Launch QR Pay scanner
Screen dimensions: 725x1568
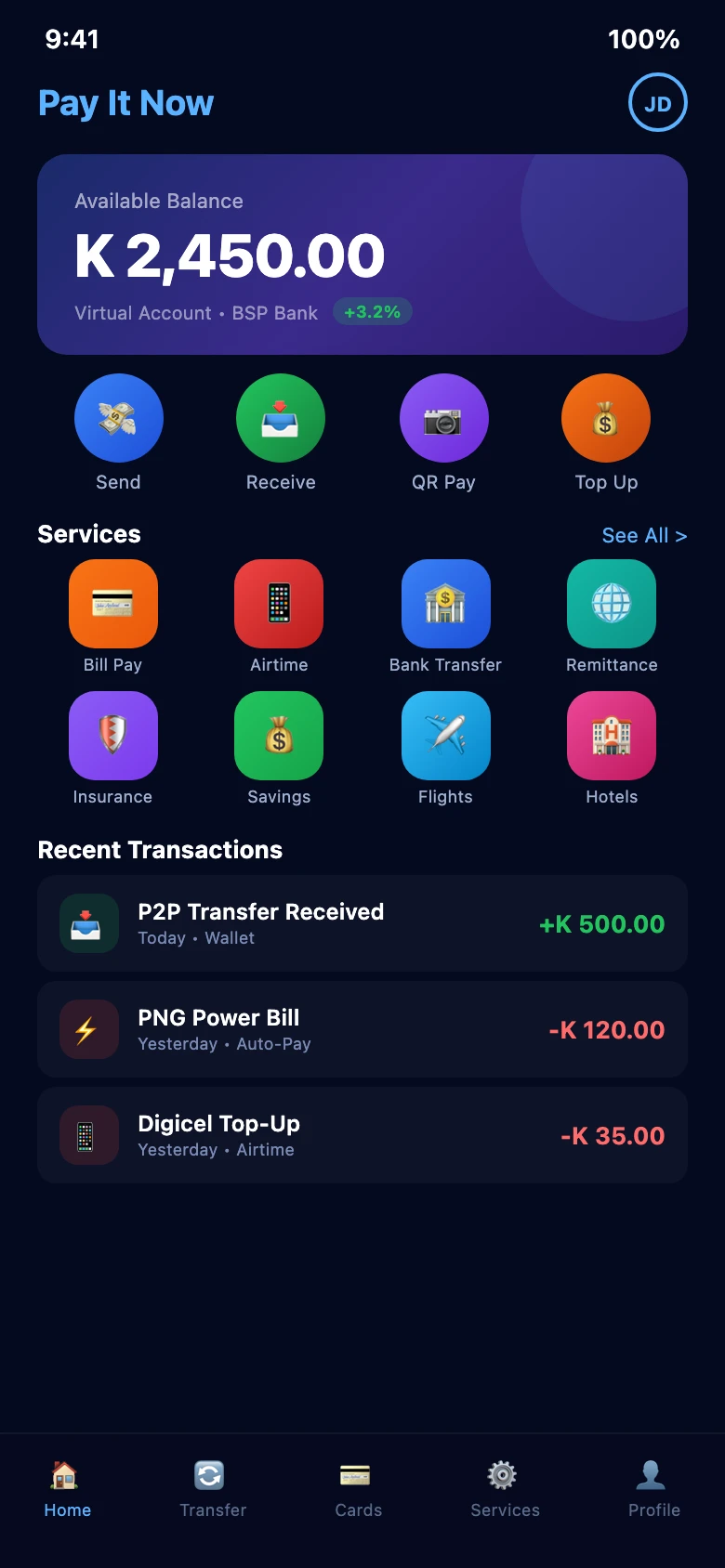click(443, 419)
